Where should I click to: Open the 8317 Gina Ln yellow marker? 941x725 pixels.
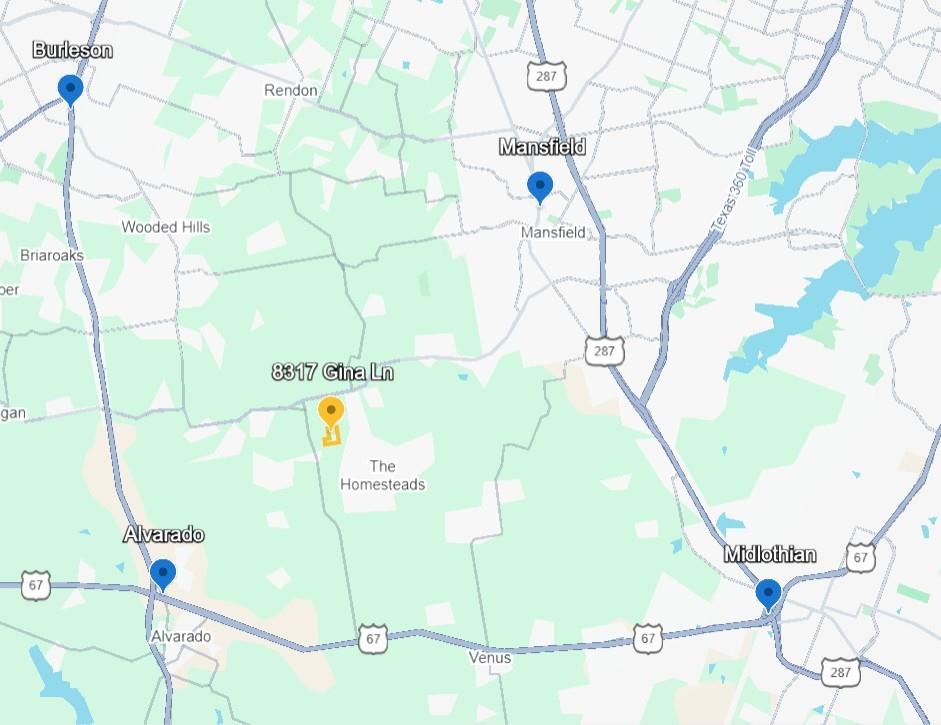coord(331,411)
